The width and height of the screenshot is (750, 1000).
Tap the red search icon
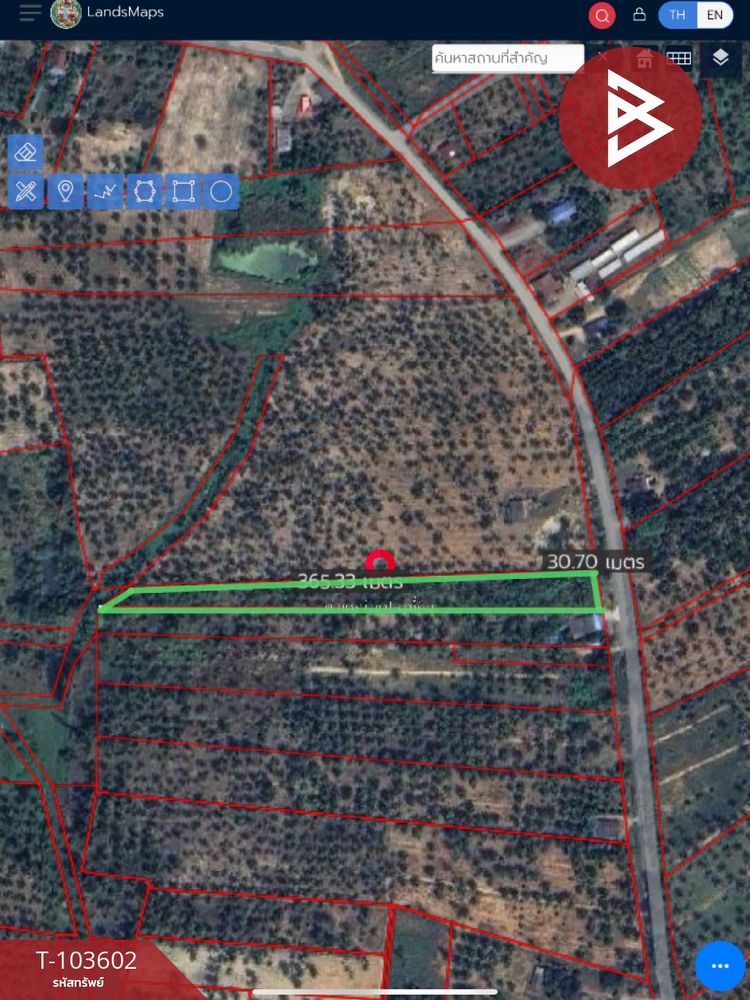pyautogui.click(x=602, y=15)
